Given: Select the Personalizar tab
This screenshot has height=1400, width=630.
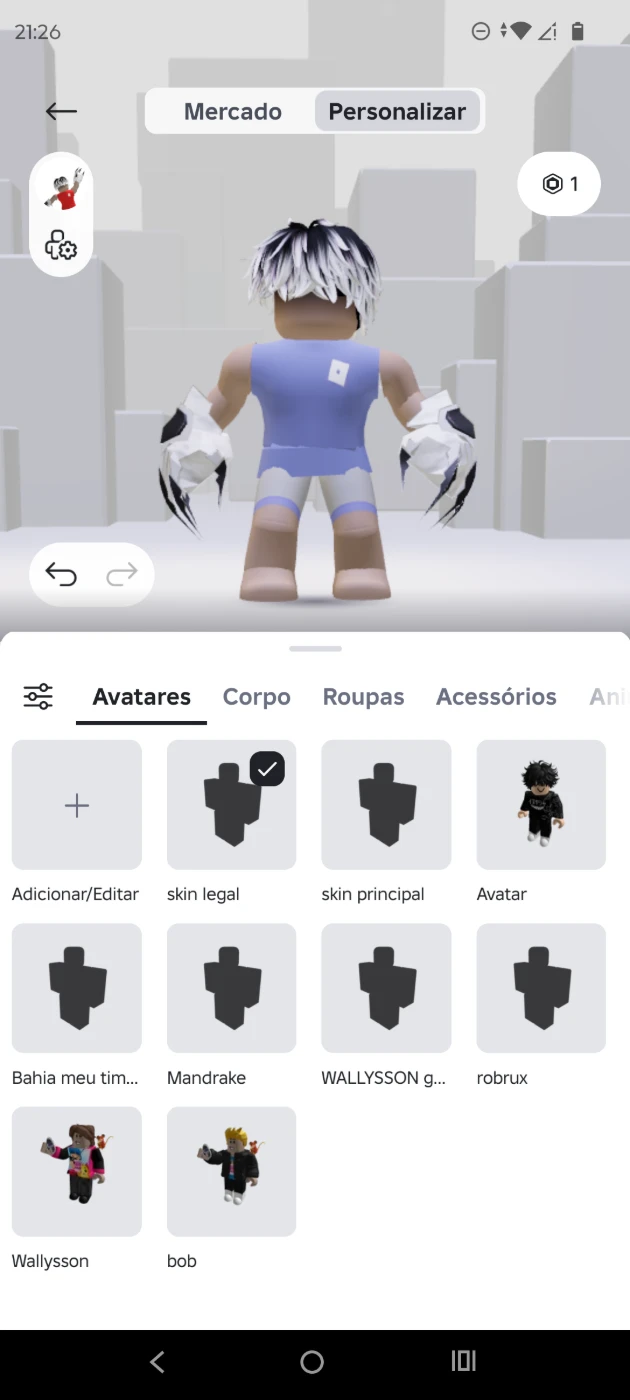Looking at the screenshot, I should pyautogui.click(x=397, y=112).
